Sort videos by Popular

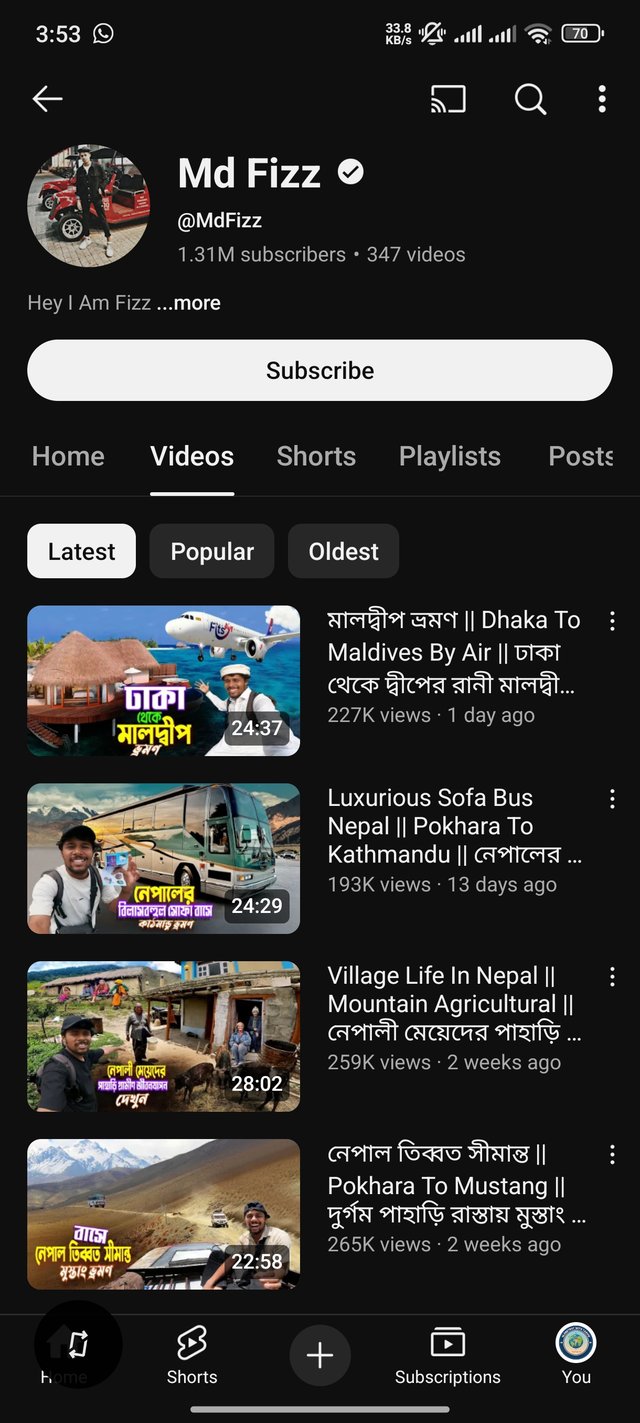point(212,551)
